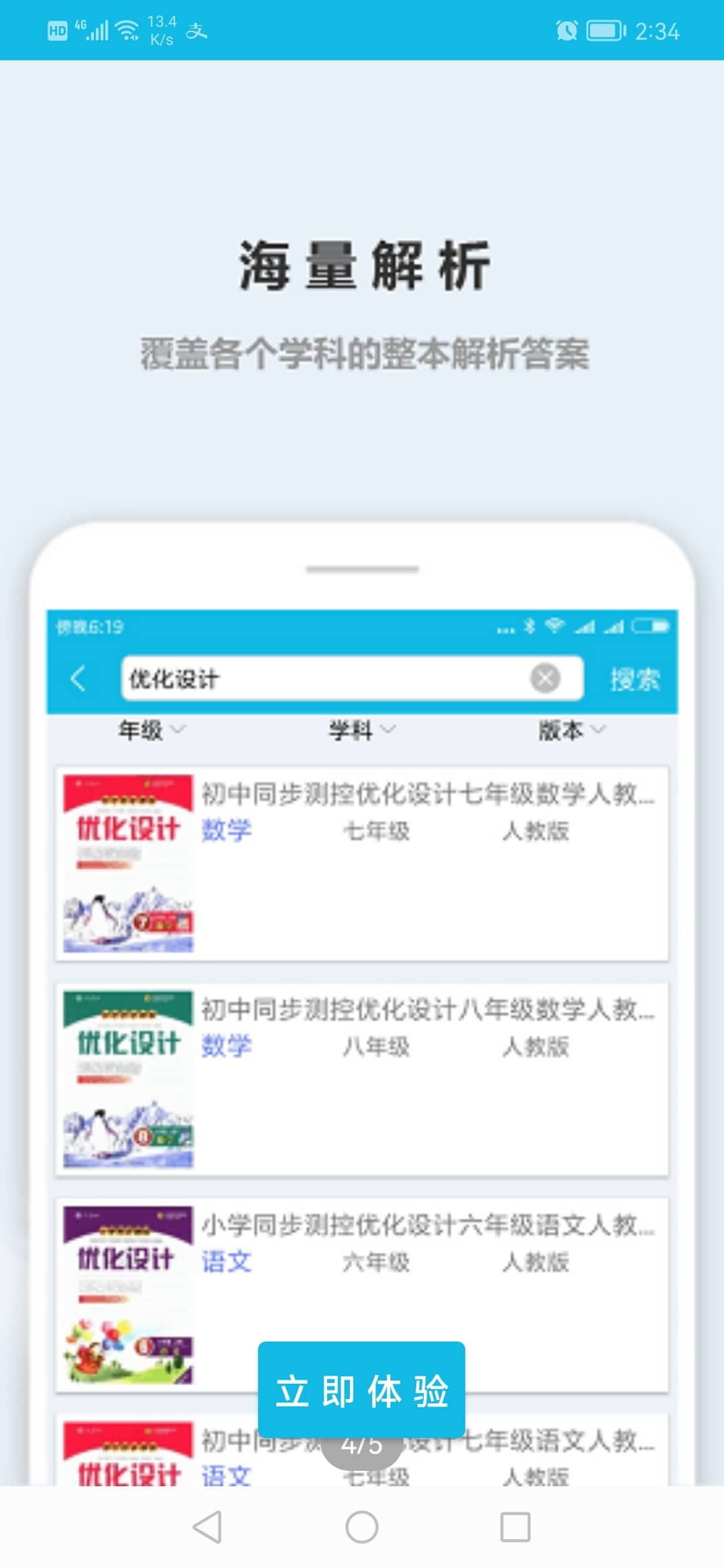
Task: Go back with the system back button
Action: click(208, 1527)
